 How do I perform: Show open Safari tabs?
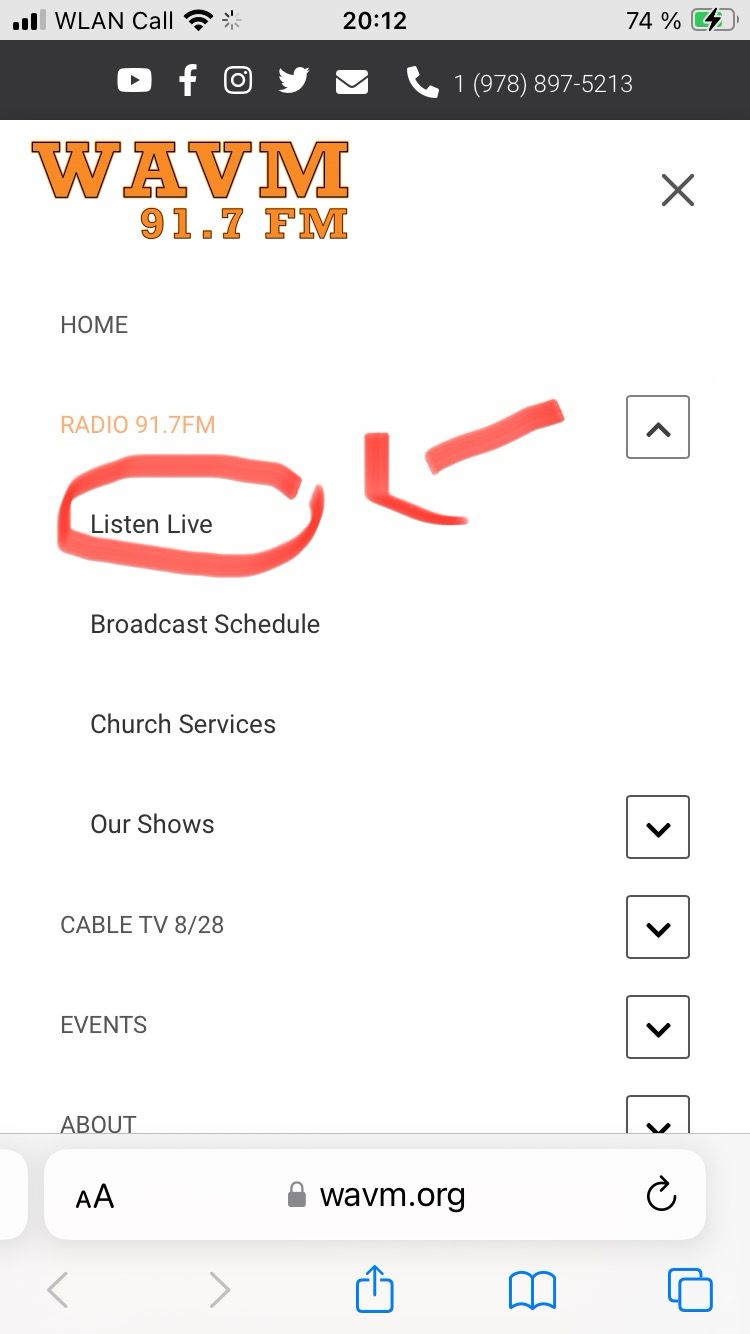pyautogui.click(x=690, y=1290)
